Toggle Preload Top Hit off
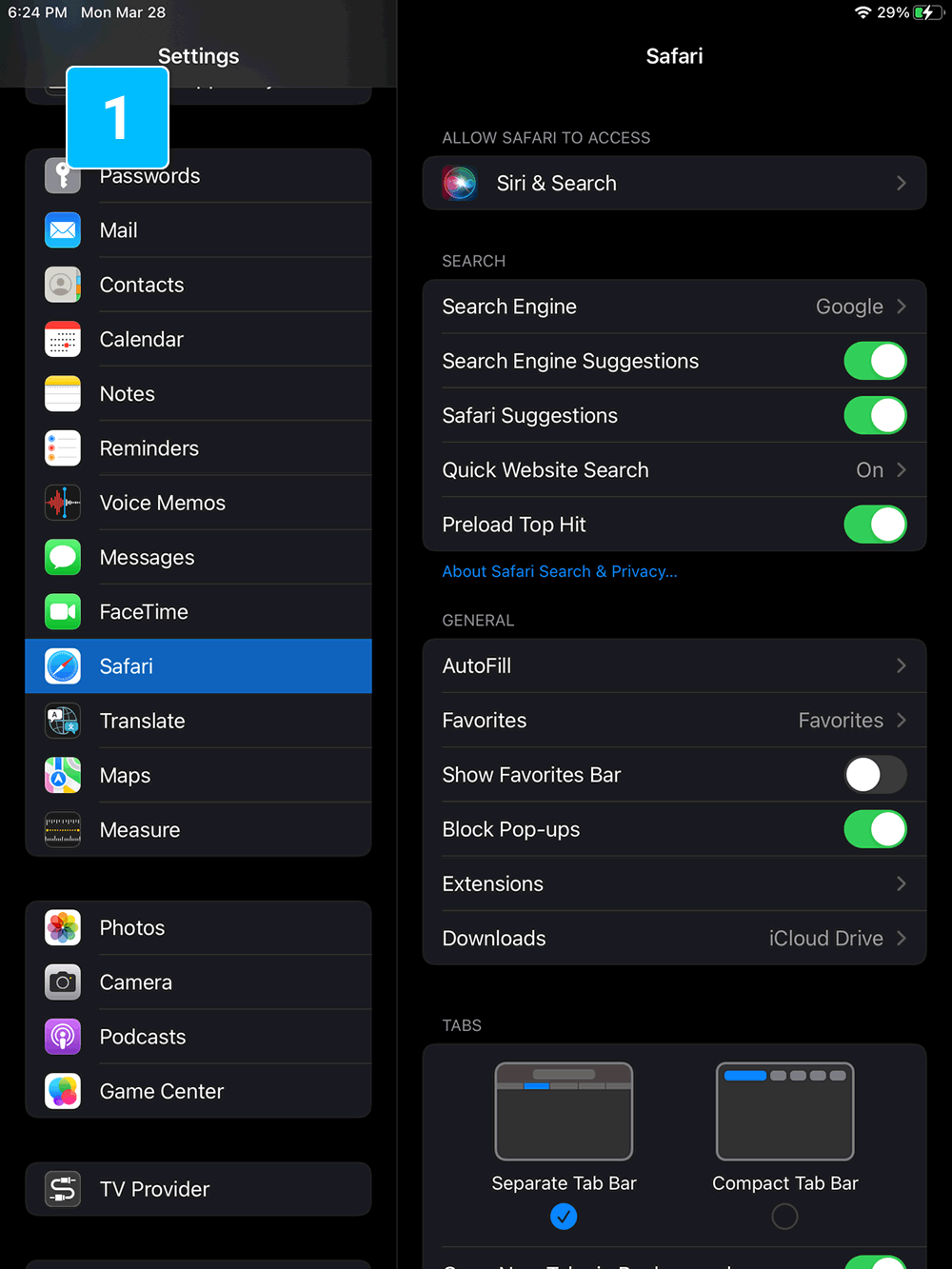 coord(874,525)
